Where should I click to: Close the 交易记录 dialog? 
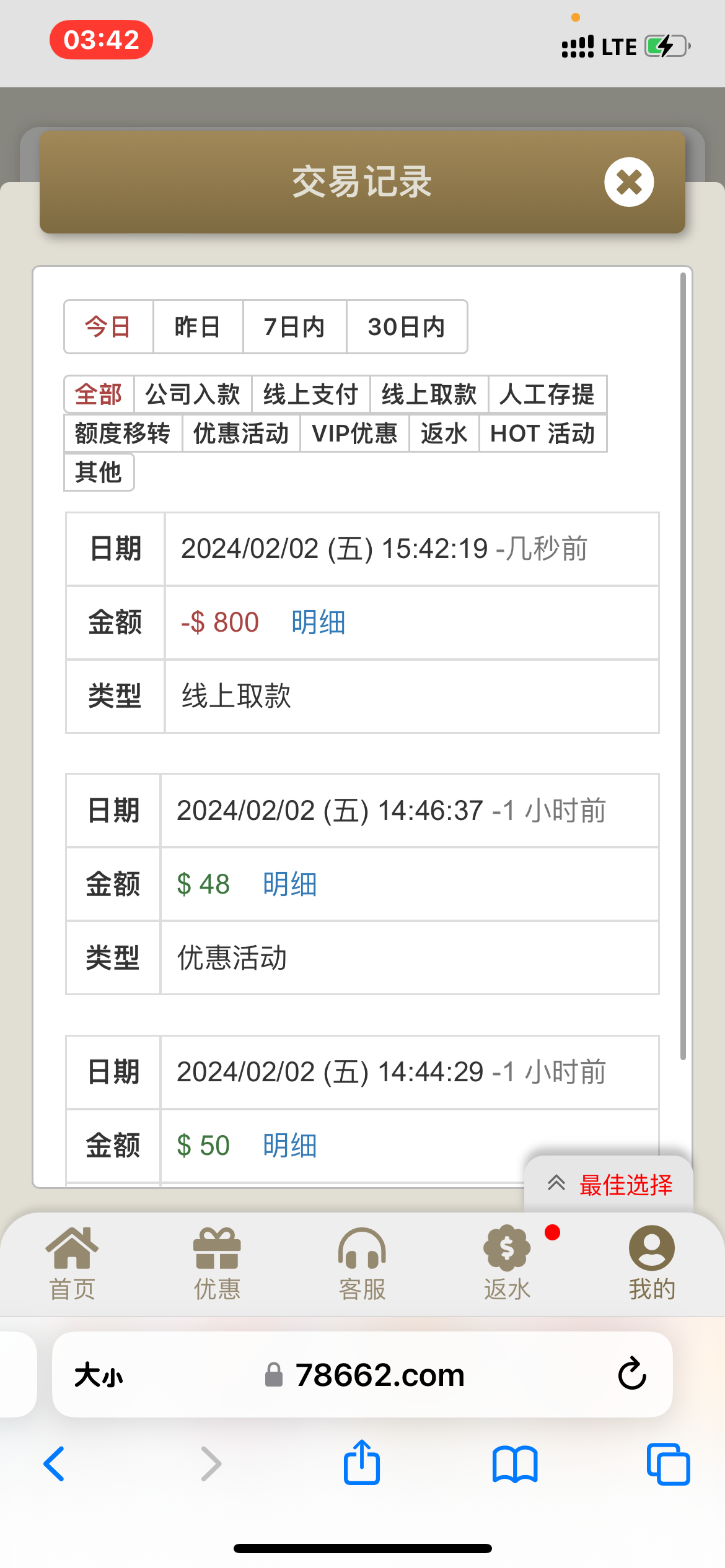(628, 182)
